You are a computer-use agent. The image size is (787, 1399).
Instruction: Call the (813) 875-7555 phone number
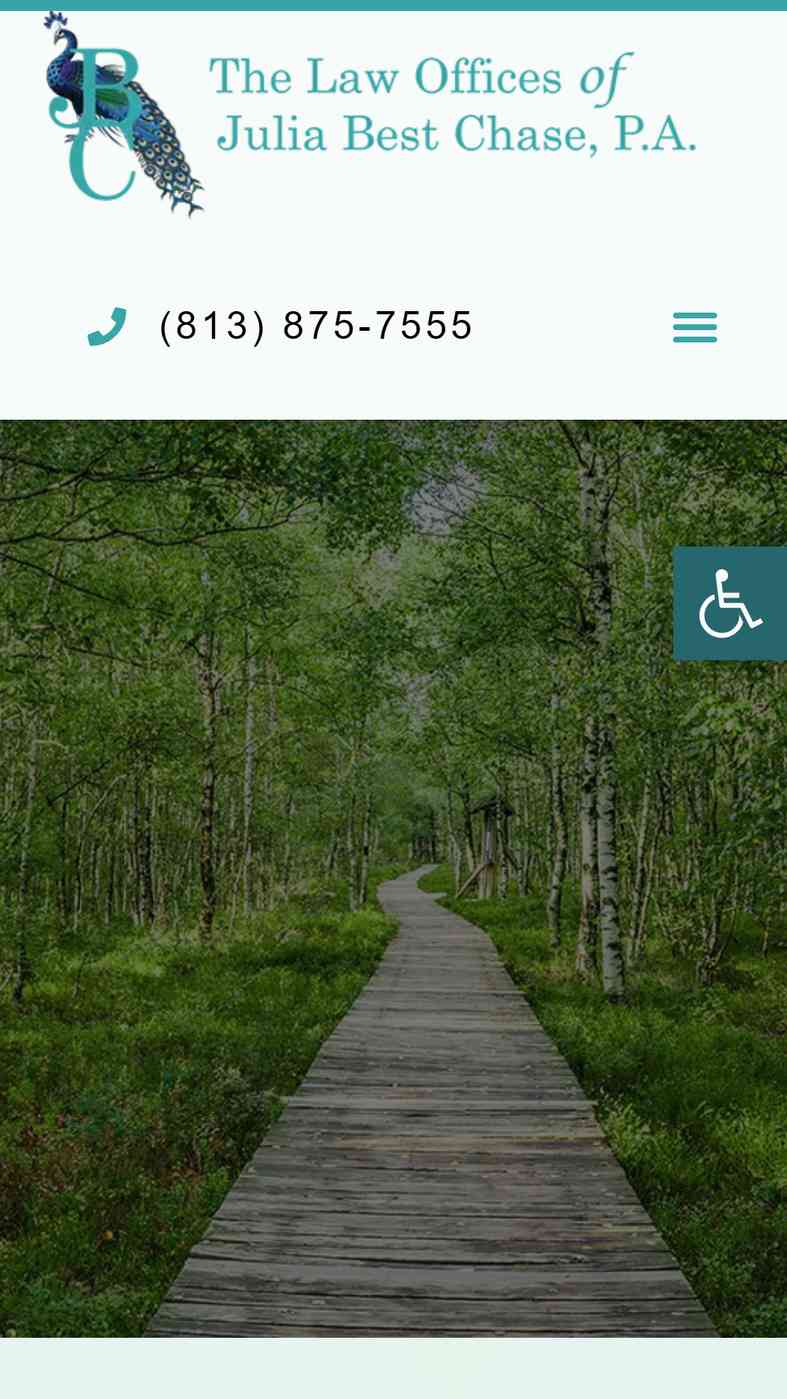coord(315,326)
